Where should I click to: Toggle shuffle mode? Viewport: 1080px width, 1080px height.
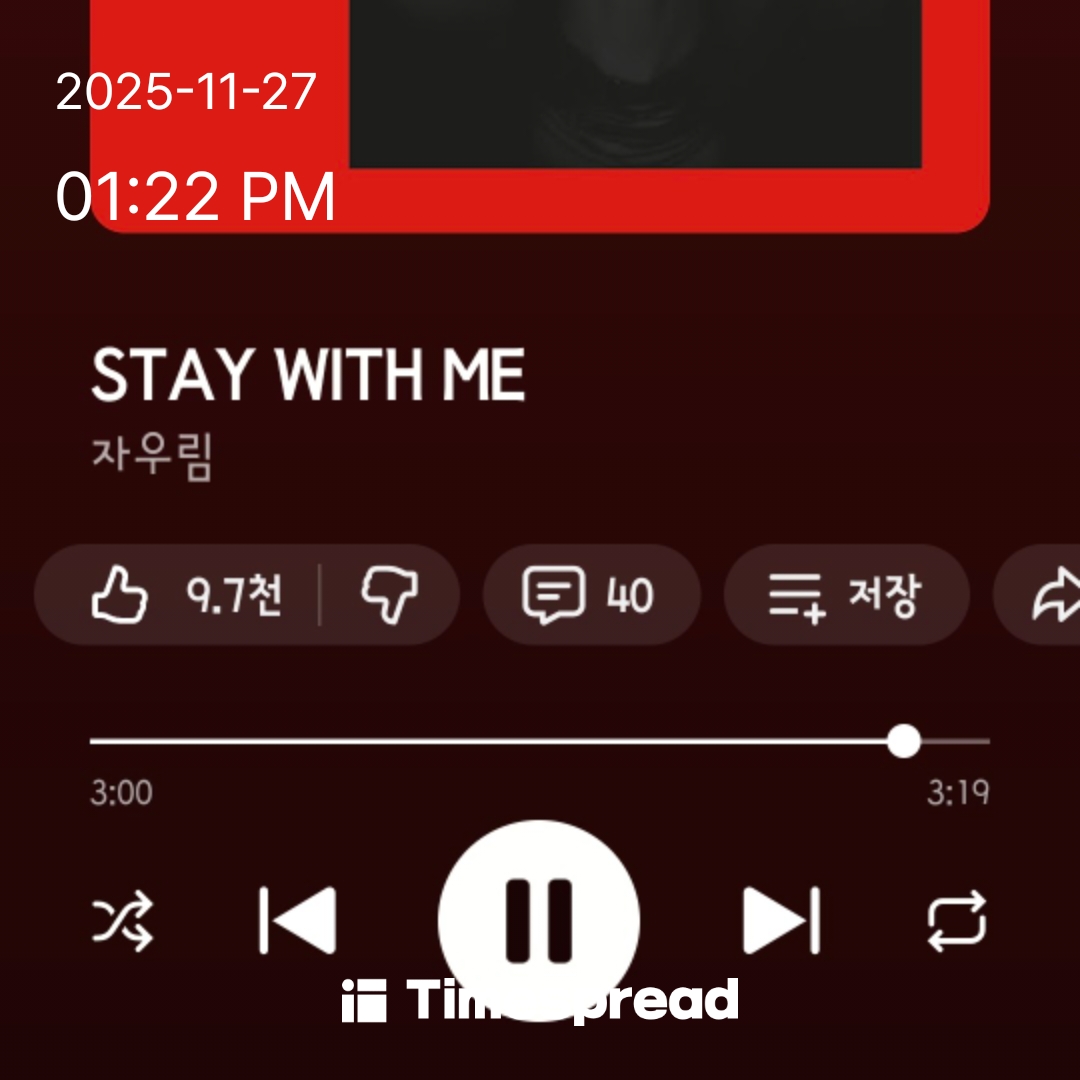(x=122, y=920)
